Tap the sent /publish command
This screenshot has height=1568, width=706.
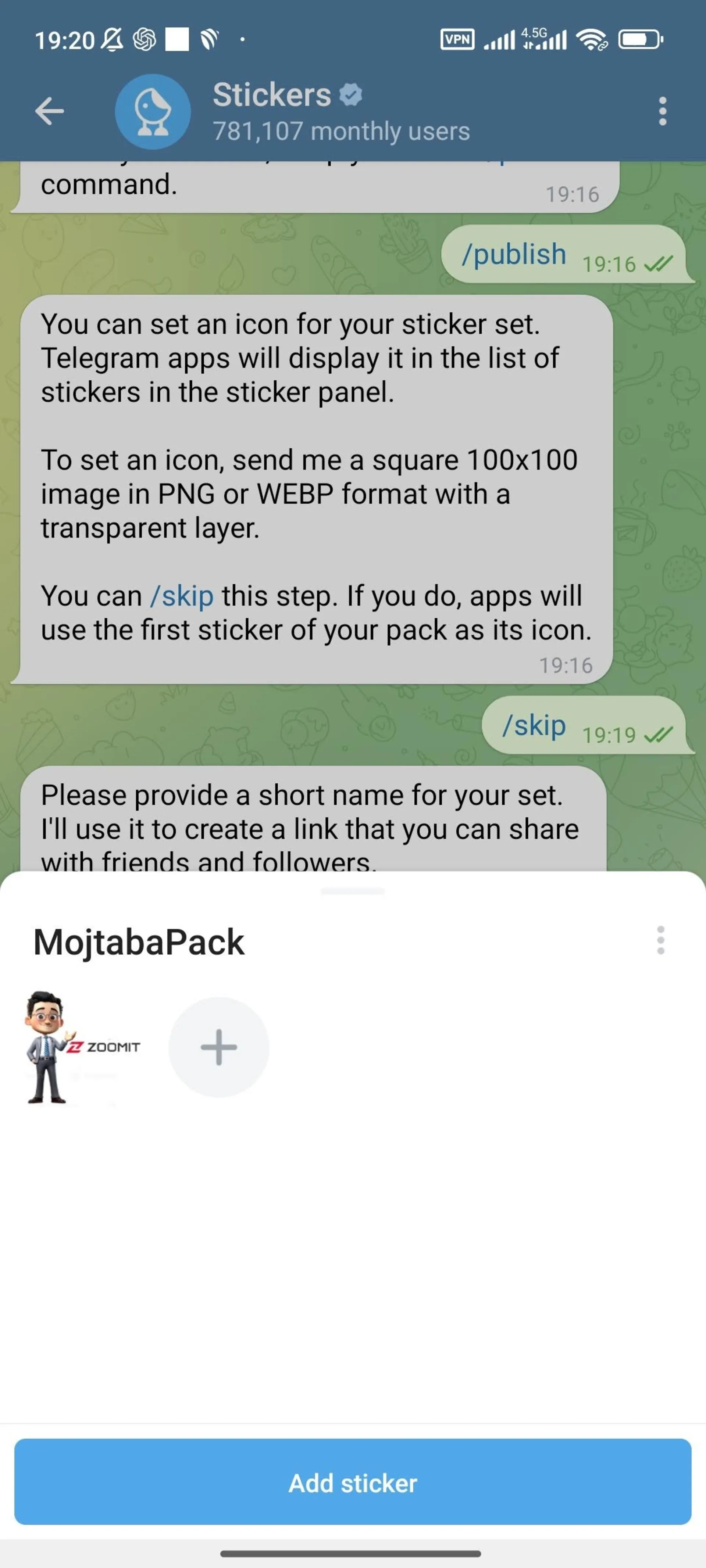[514, 254]
